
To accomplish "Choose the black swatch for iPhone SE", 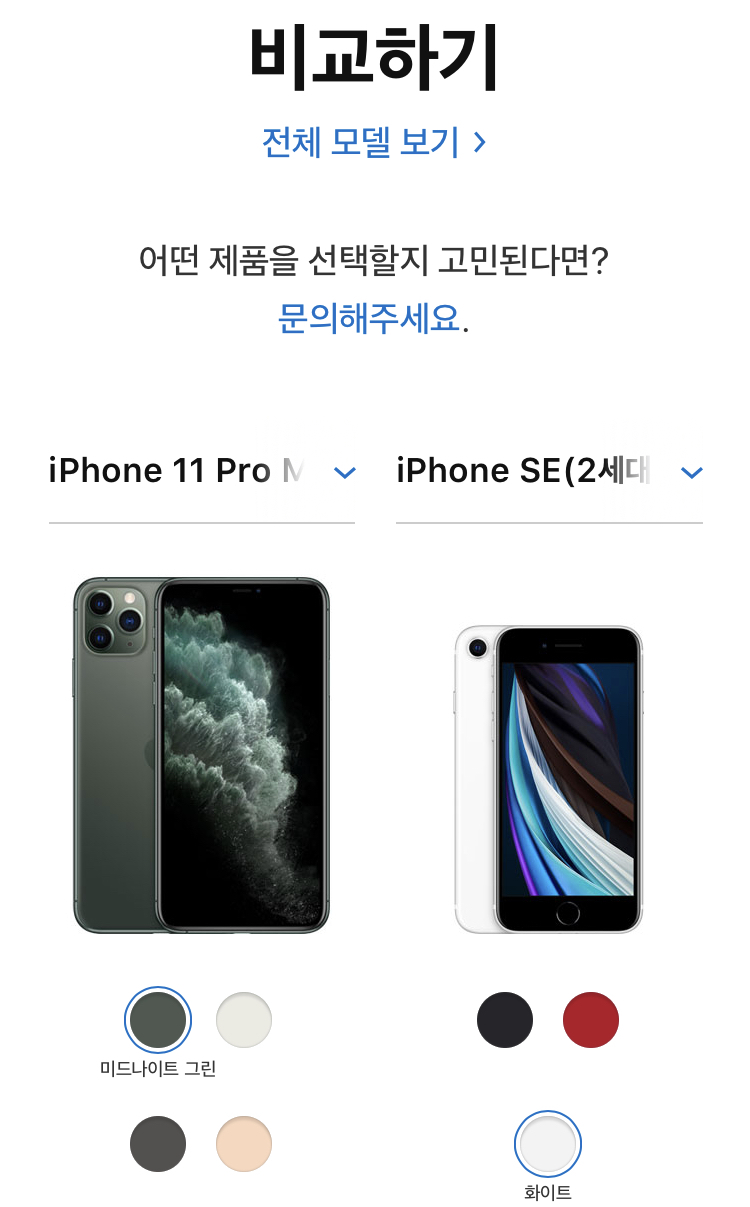I will click(x=505, y=1020).
